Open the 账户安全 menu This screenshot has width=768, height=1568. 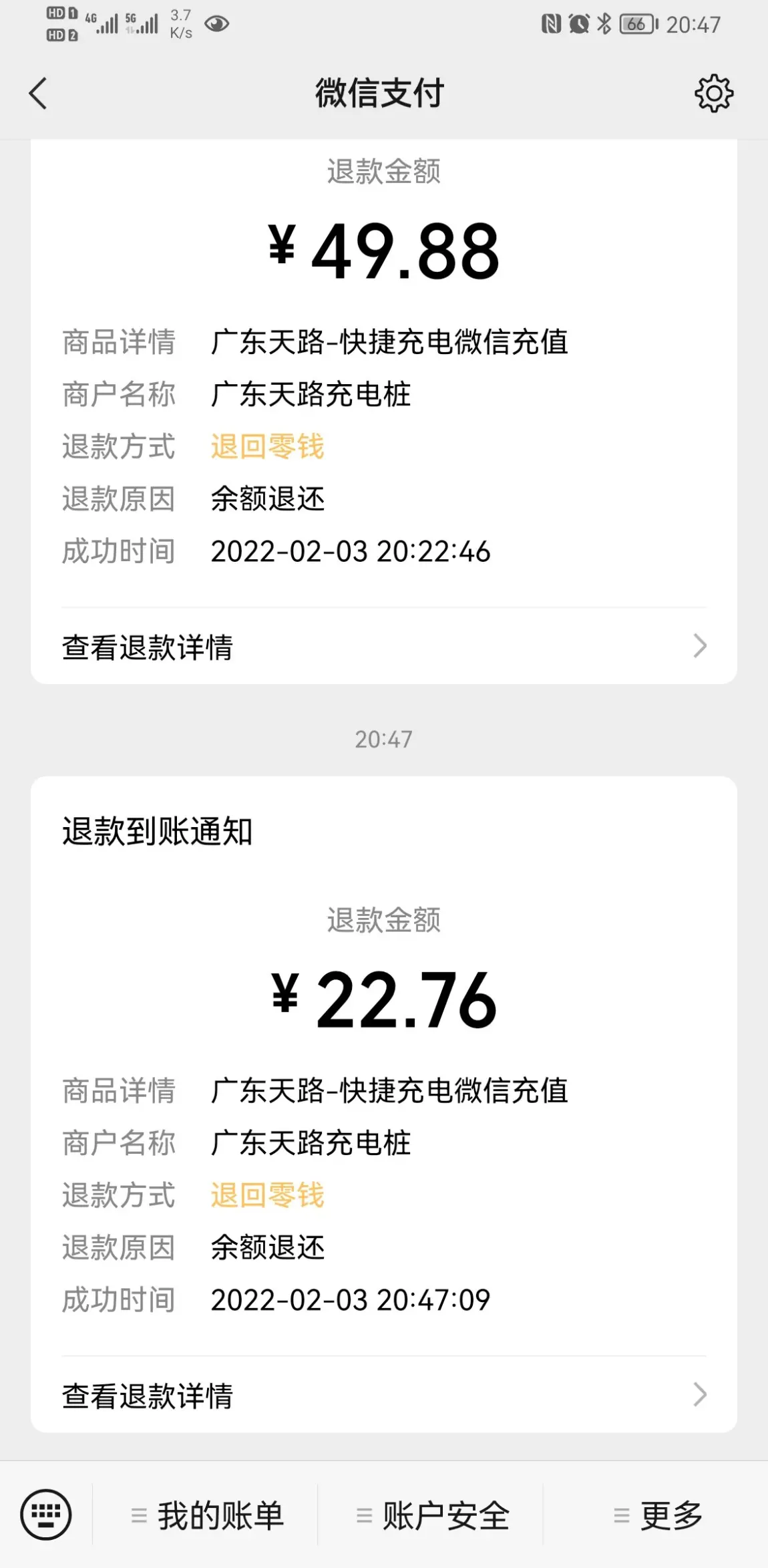(431, 1515)
